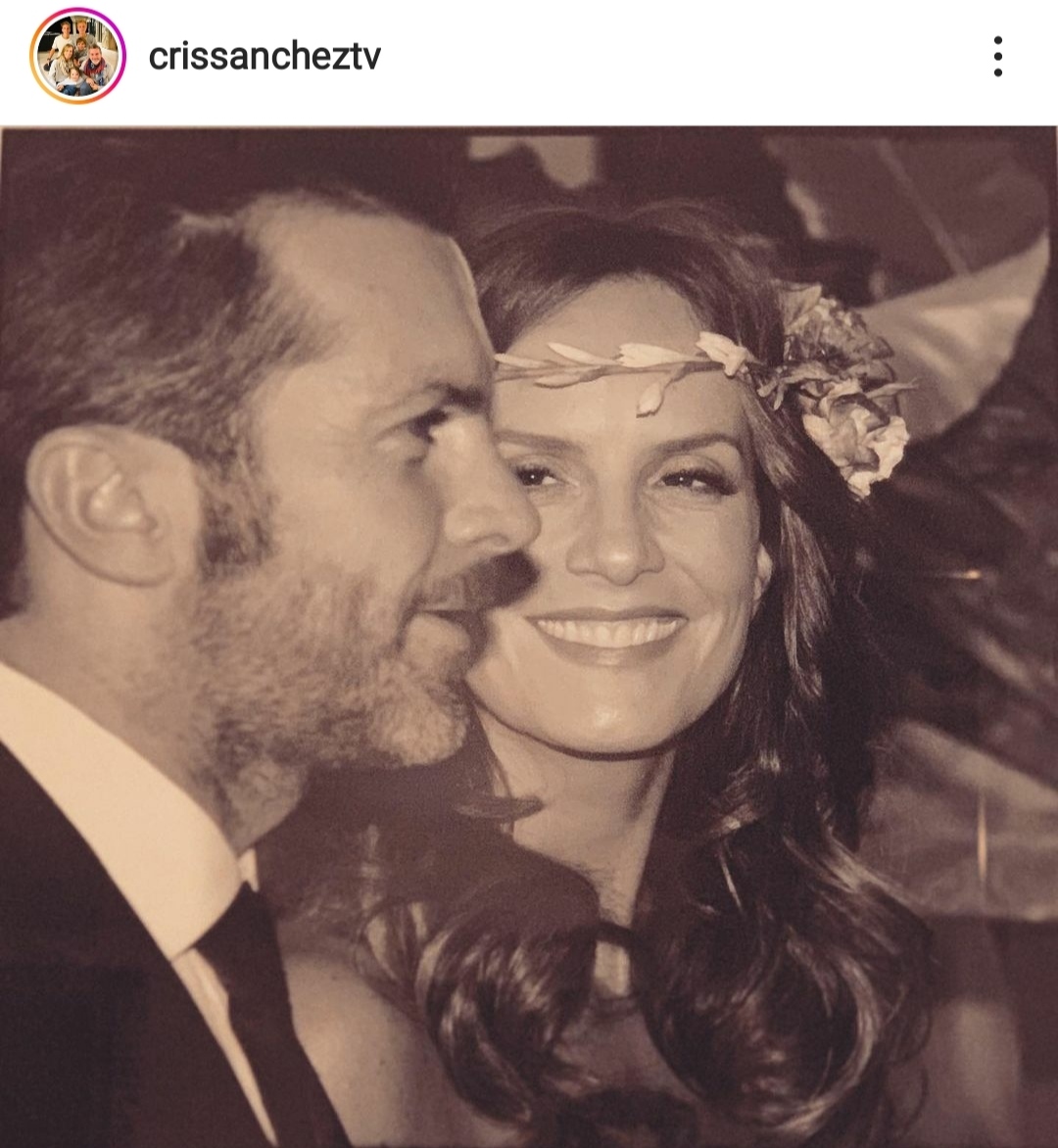The image size is (1058, 1148).
Task: Open the post's three-dot options menu
Action: click(x=997, y=57)
